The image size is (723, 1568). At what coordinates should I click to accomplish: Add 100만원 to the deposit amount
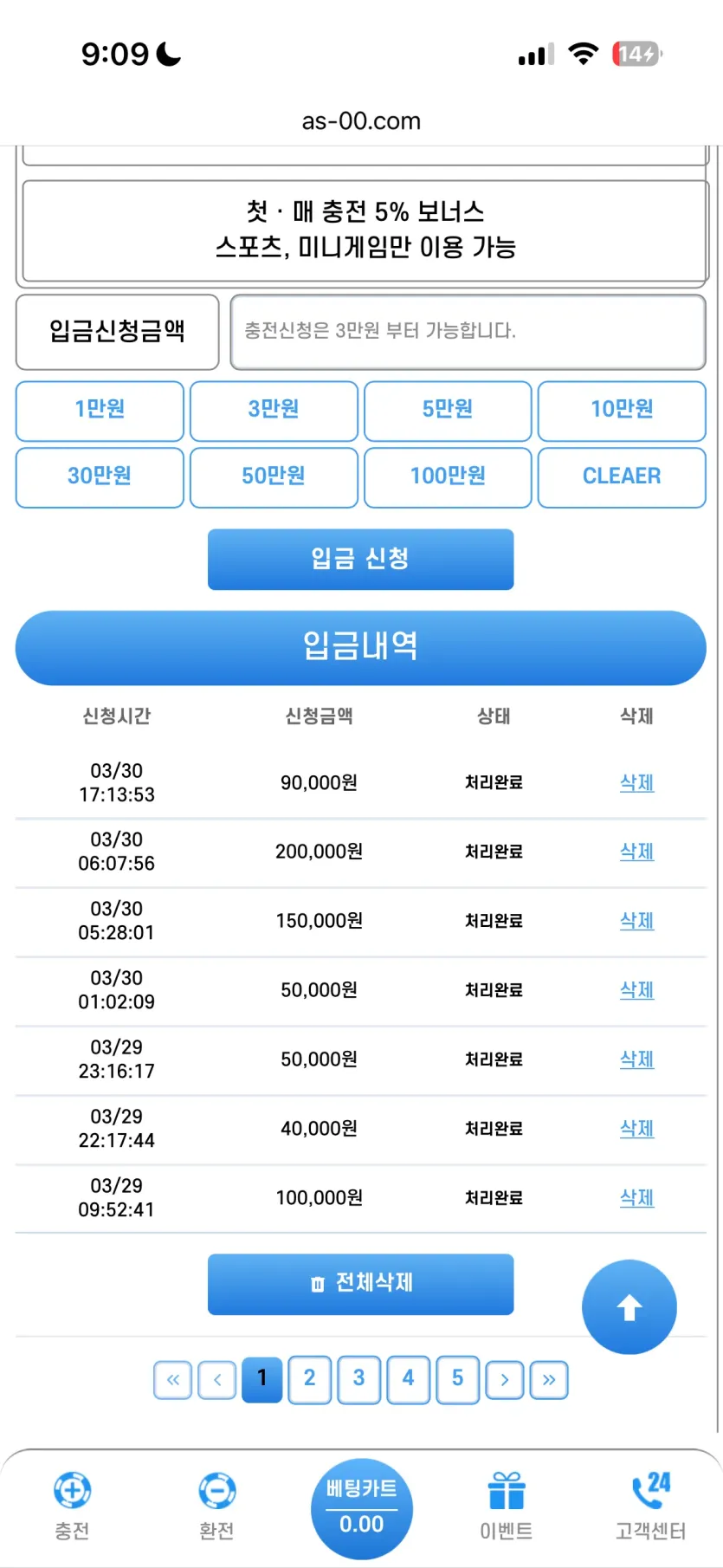[448, 476]
